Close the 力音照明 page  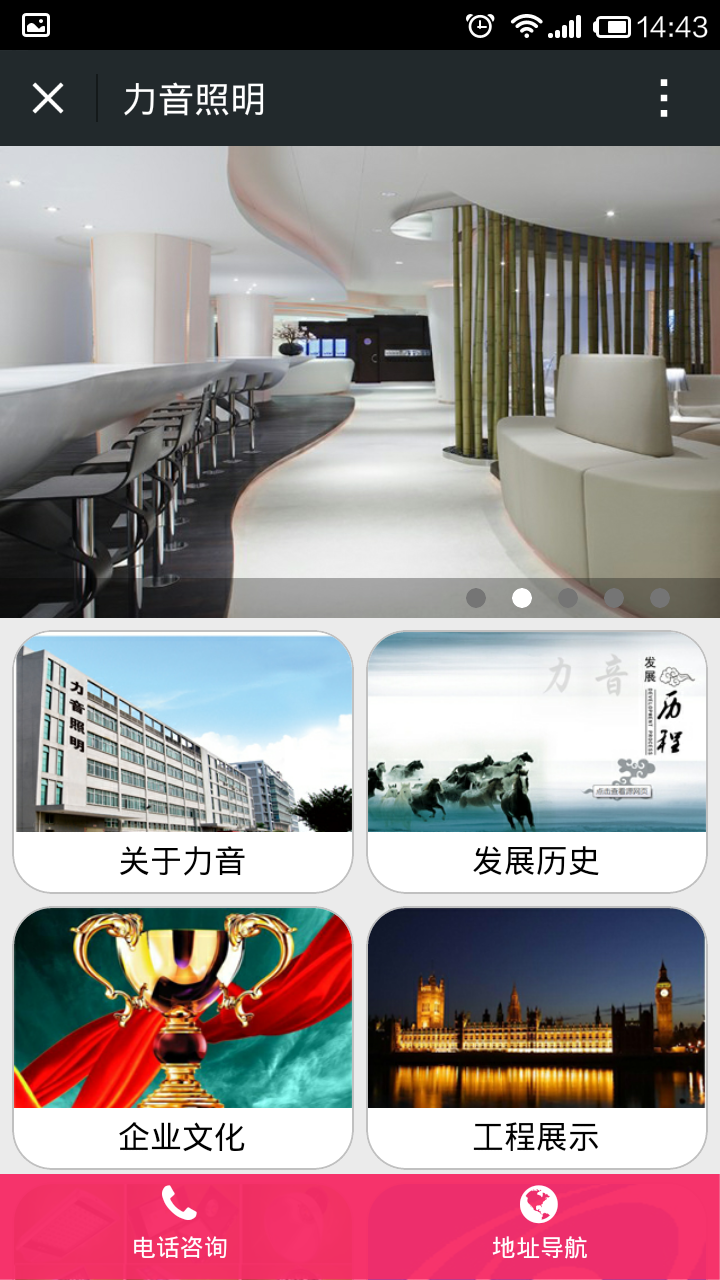click(48, 99)
